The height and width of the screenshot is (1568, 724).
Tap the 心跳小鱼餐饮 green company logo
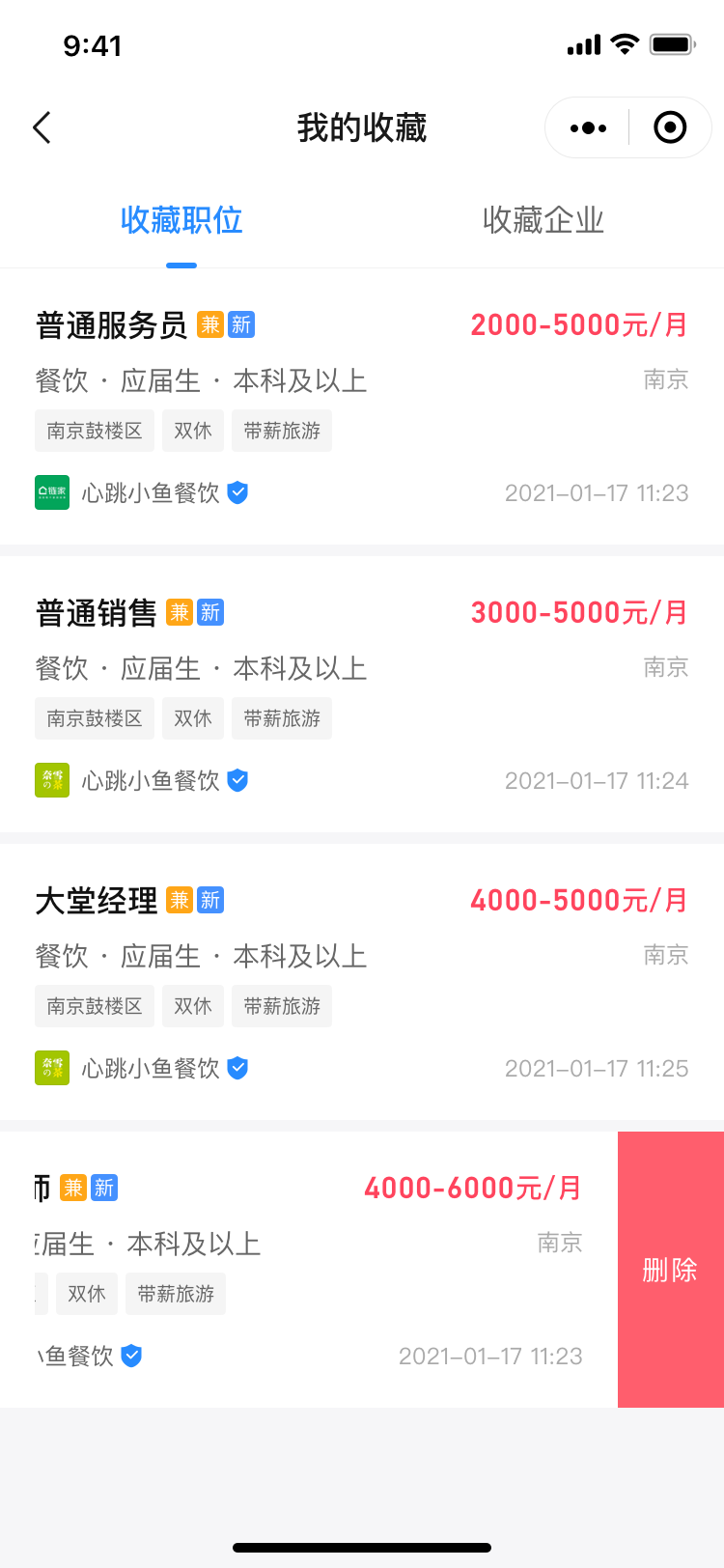(51, 492)
